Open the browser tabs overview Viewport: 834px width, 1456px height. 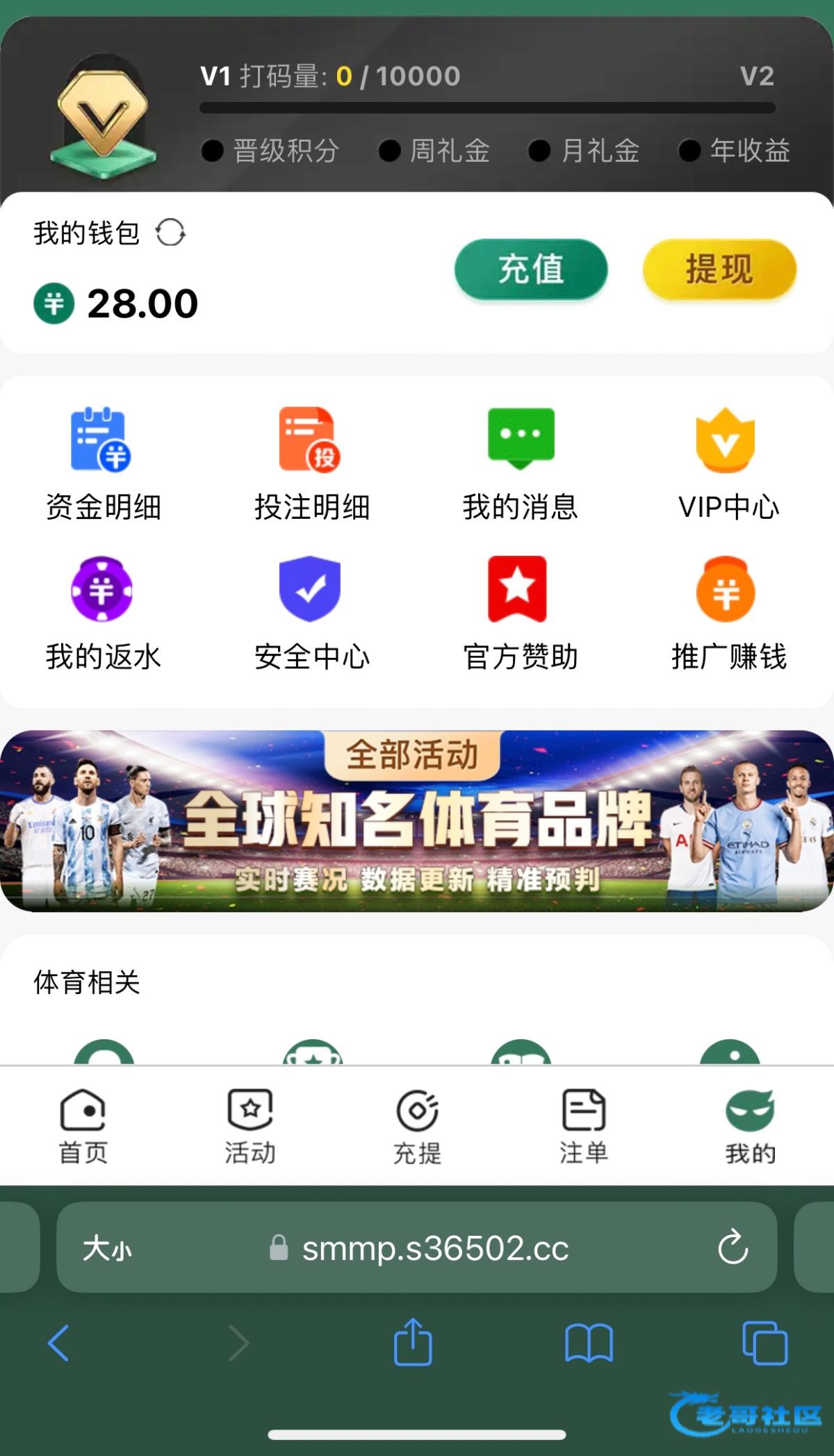(764, 1343)
